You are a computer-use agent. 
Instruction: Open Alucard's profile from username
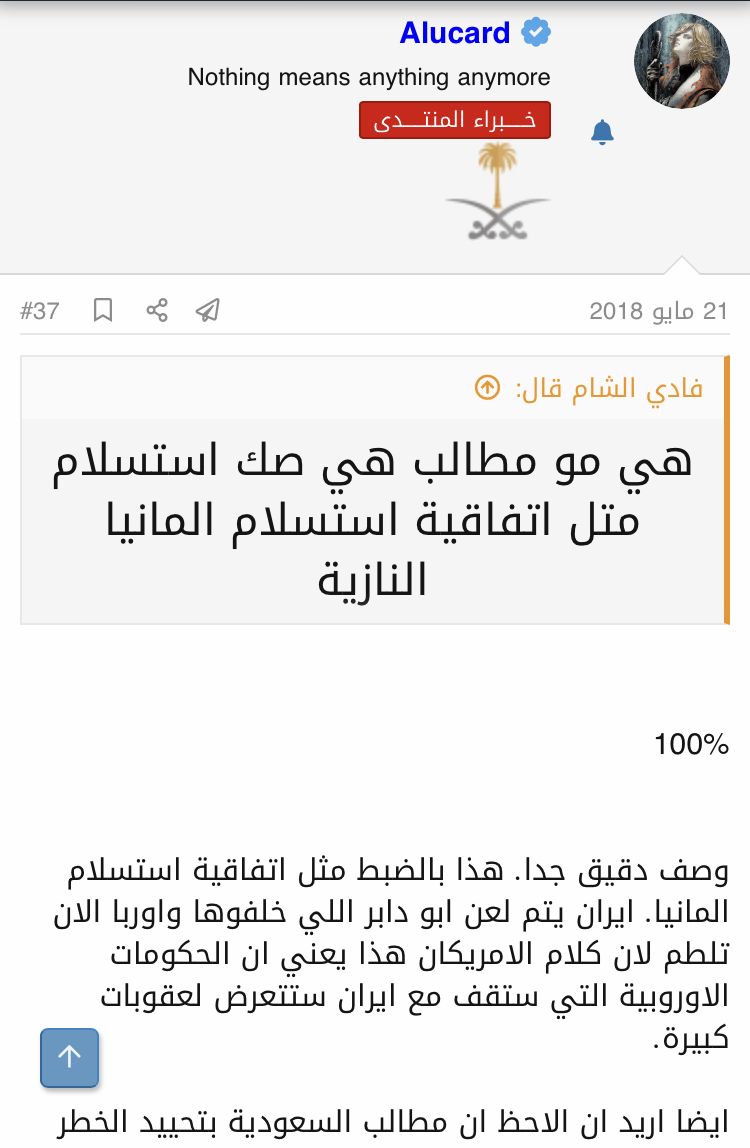[x=455, y=33]
